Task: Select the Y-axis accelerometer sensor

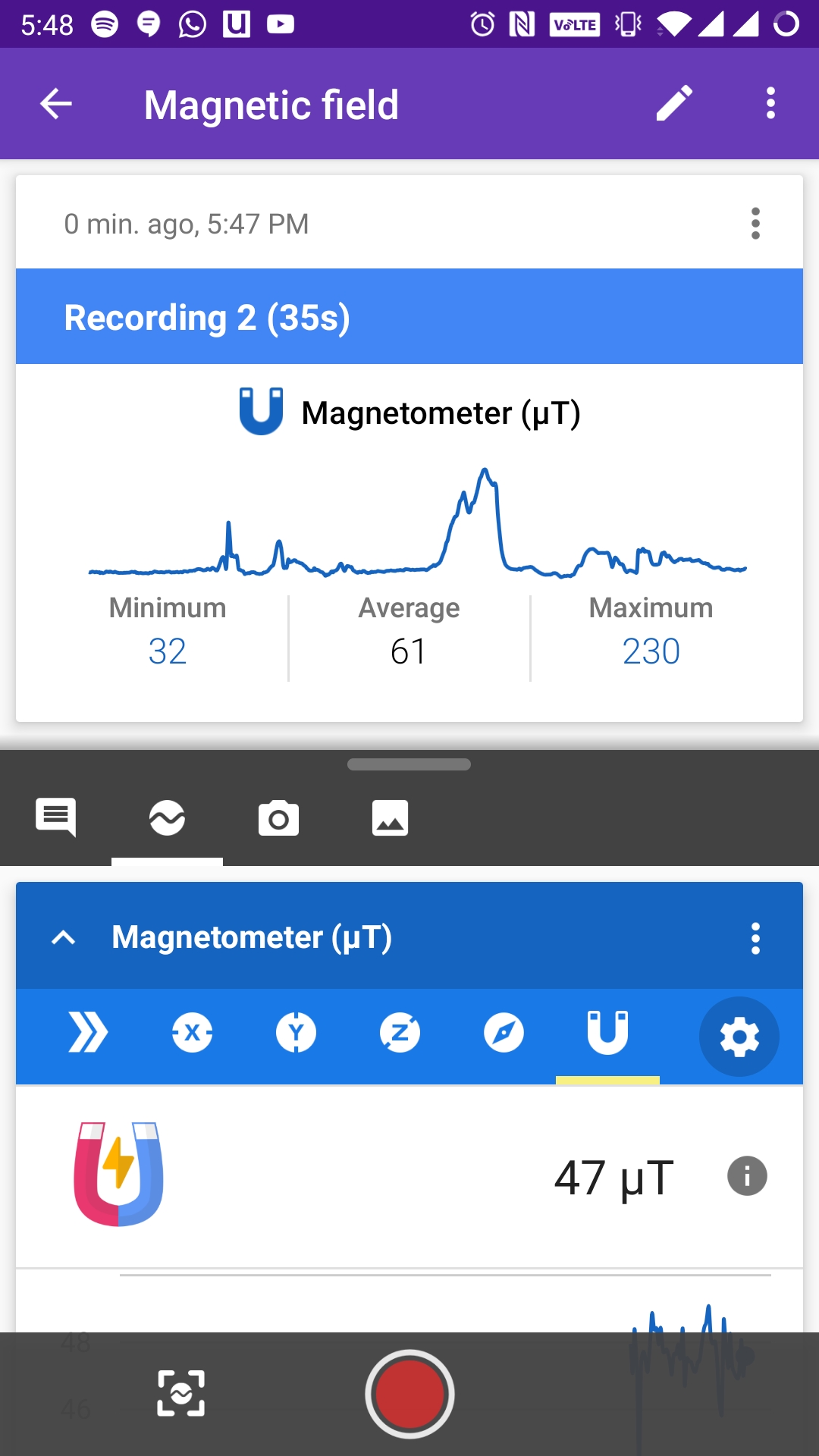Action: click(296, 1033)
